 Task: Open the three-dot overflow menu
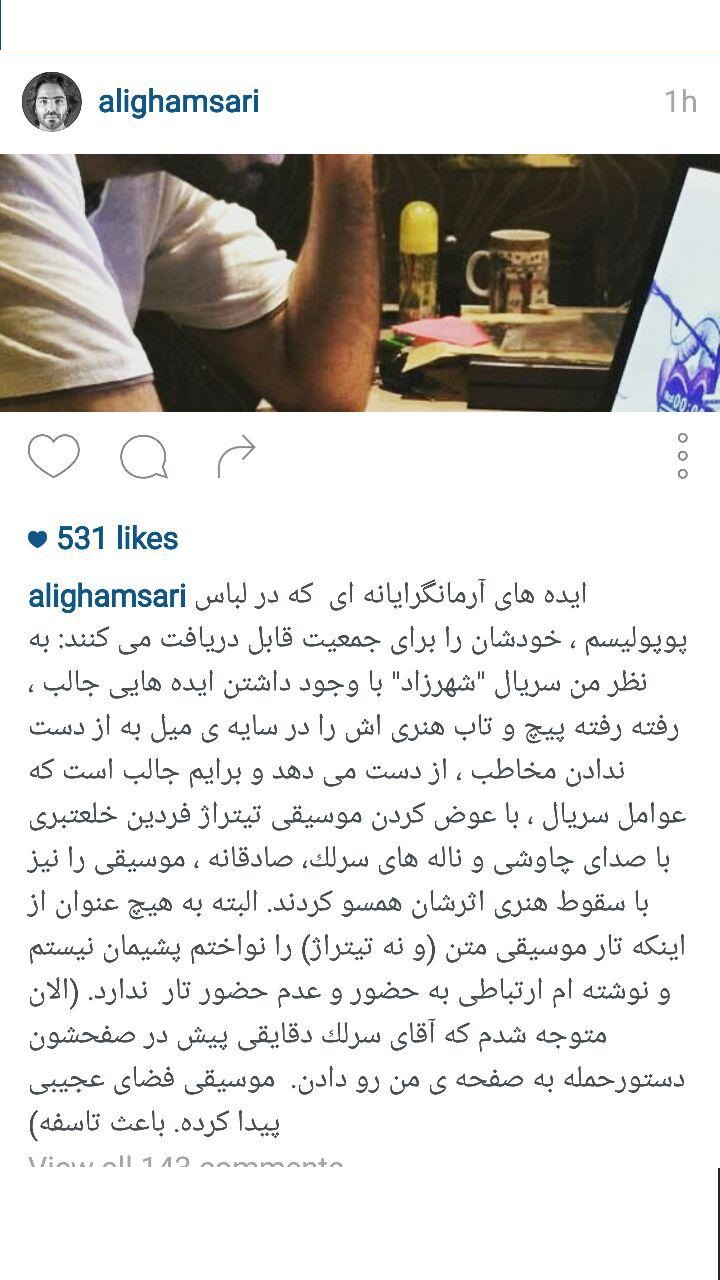683,456
